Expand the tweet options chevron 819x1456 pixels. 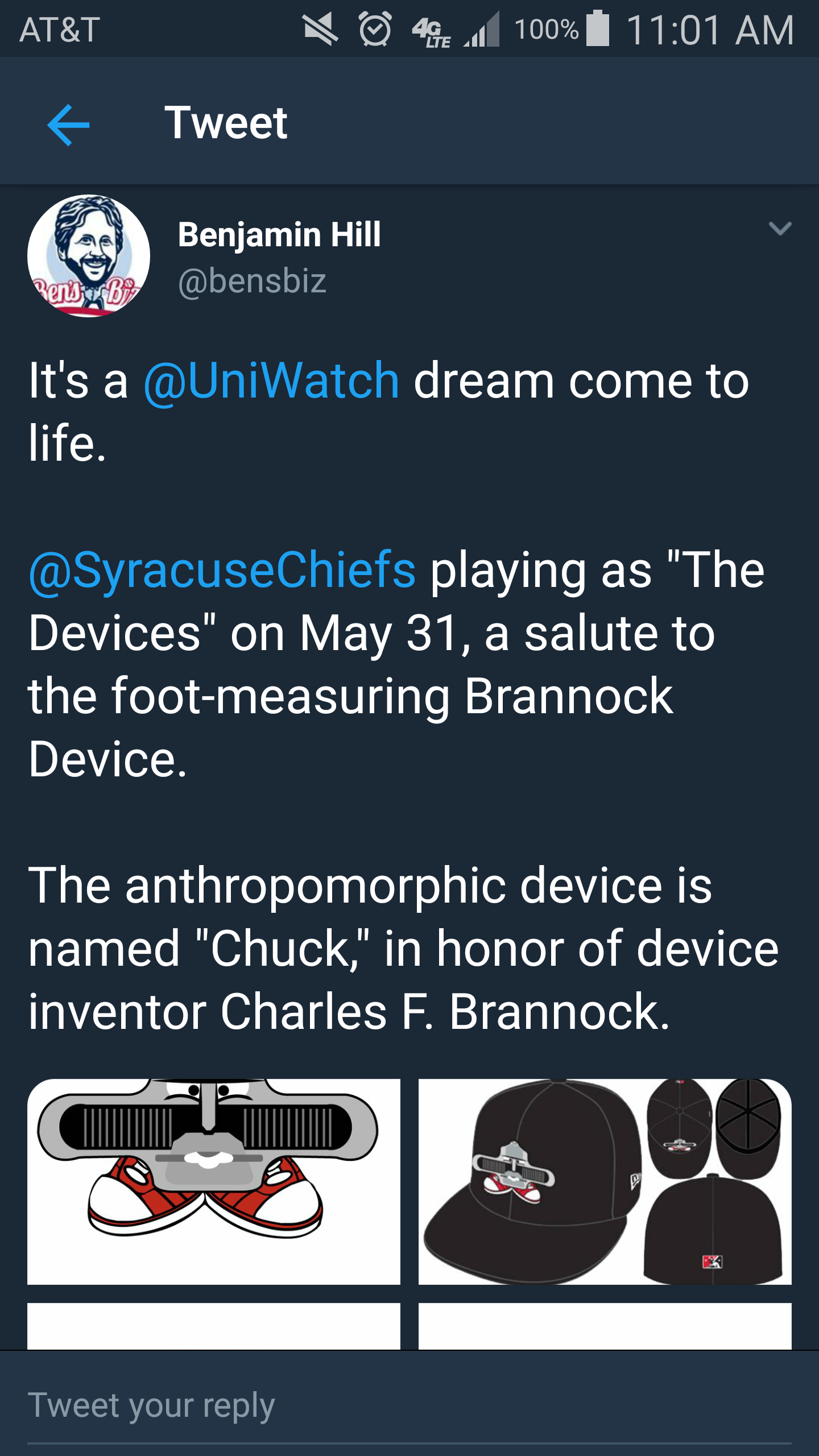(x=780, y=229)
